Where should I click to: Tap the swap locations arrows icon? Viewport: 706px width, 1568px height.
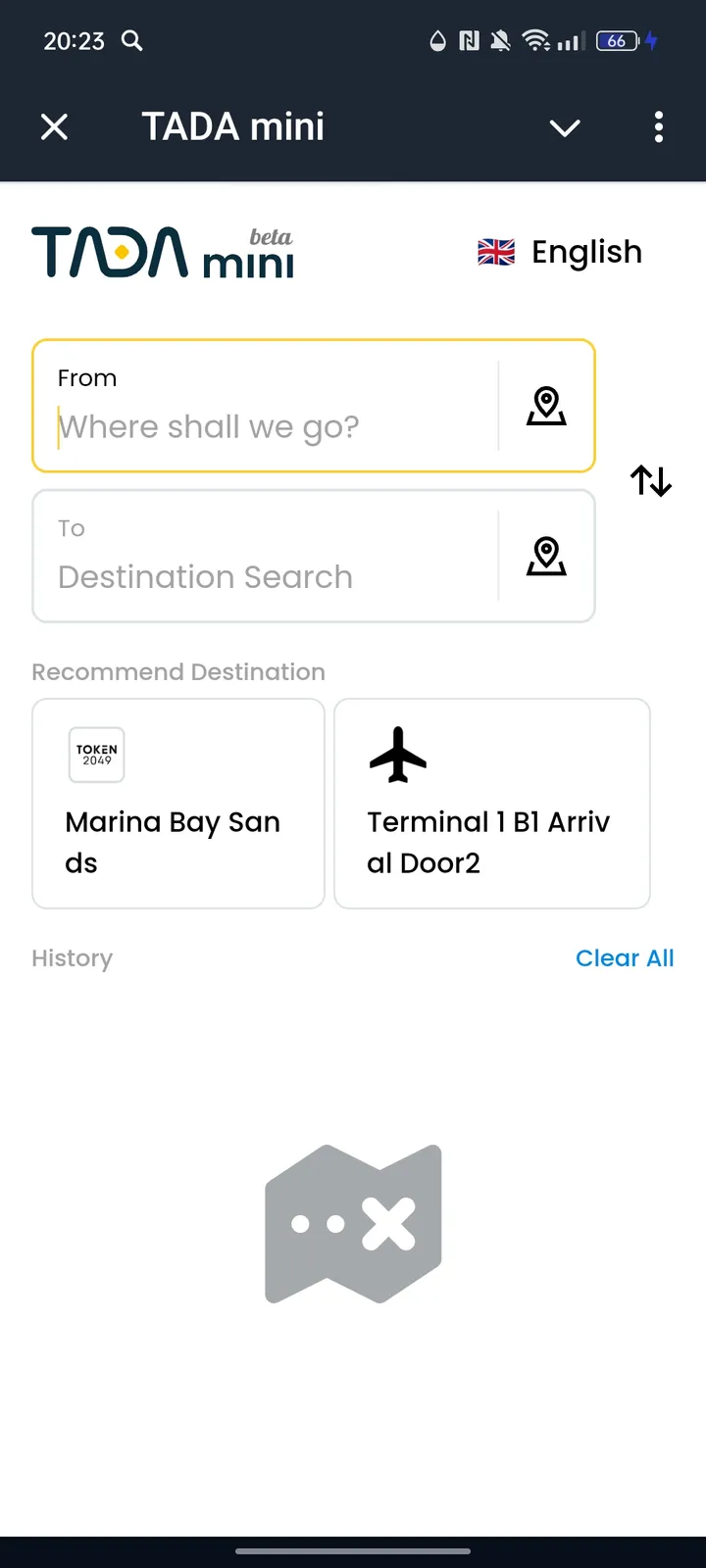tap(650, 481)
